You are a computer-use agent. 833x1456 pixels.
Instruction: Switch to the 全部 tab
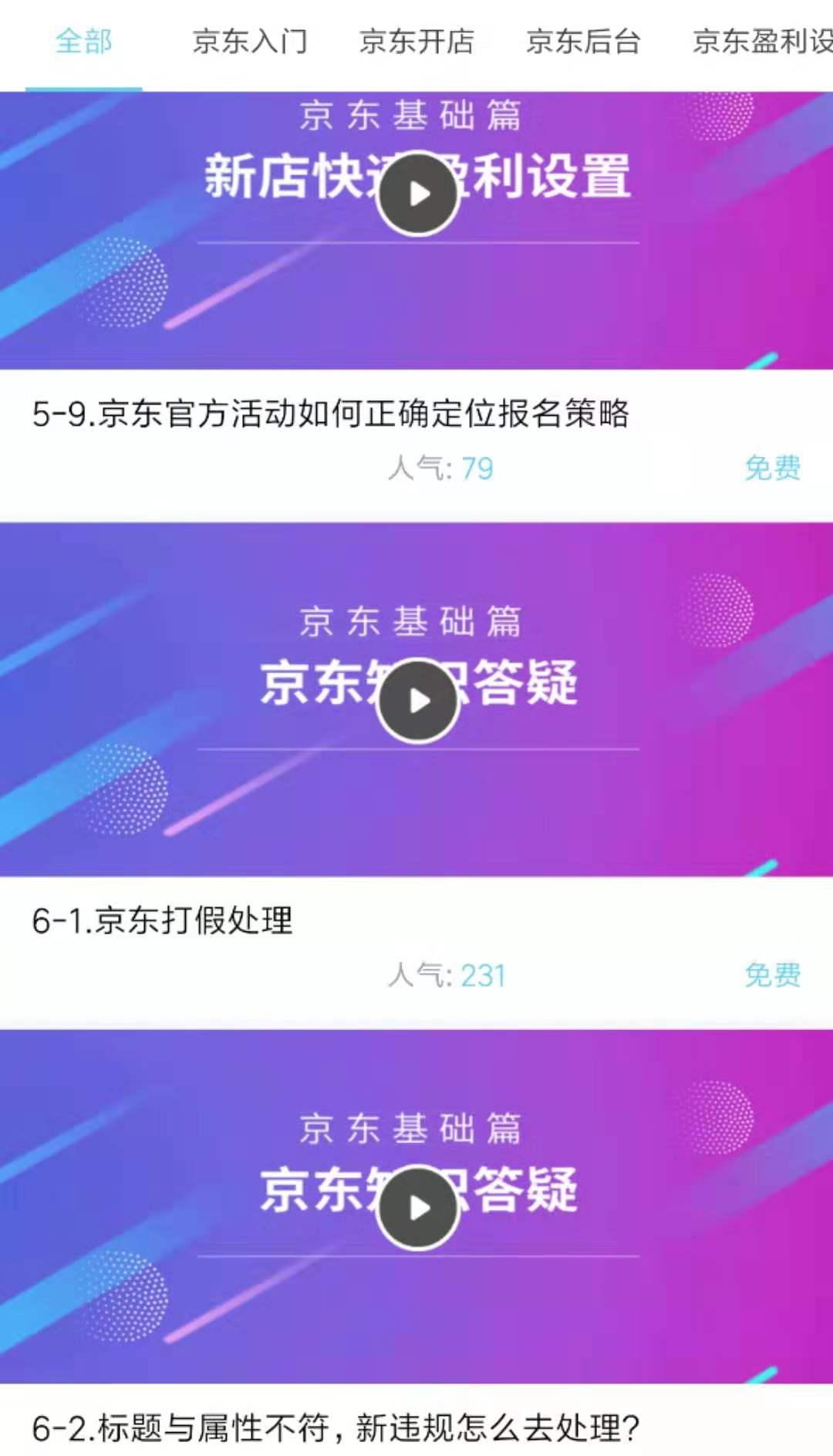83,42
